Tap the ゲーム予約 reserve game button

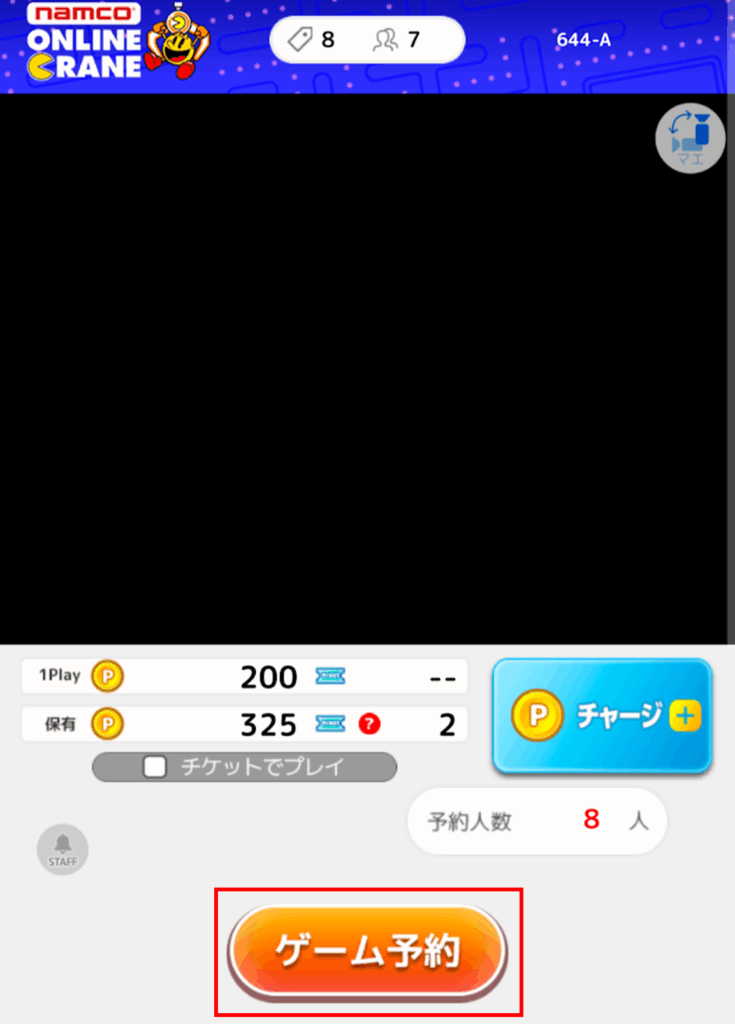(x=367, y=951)
